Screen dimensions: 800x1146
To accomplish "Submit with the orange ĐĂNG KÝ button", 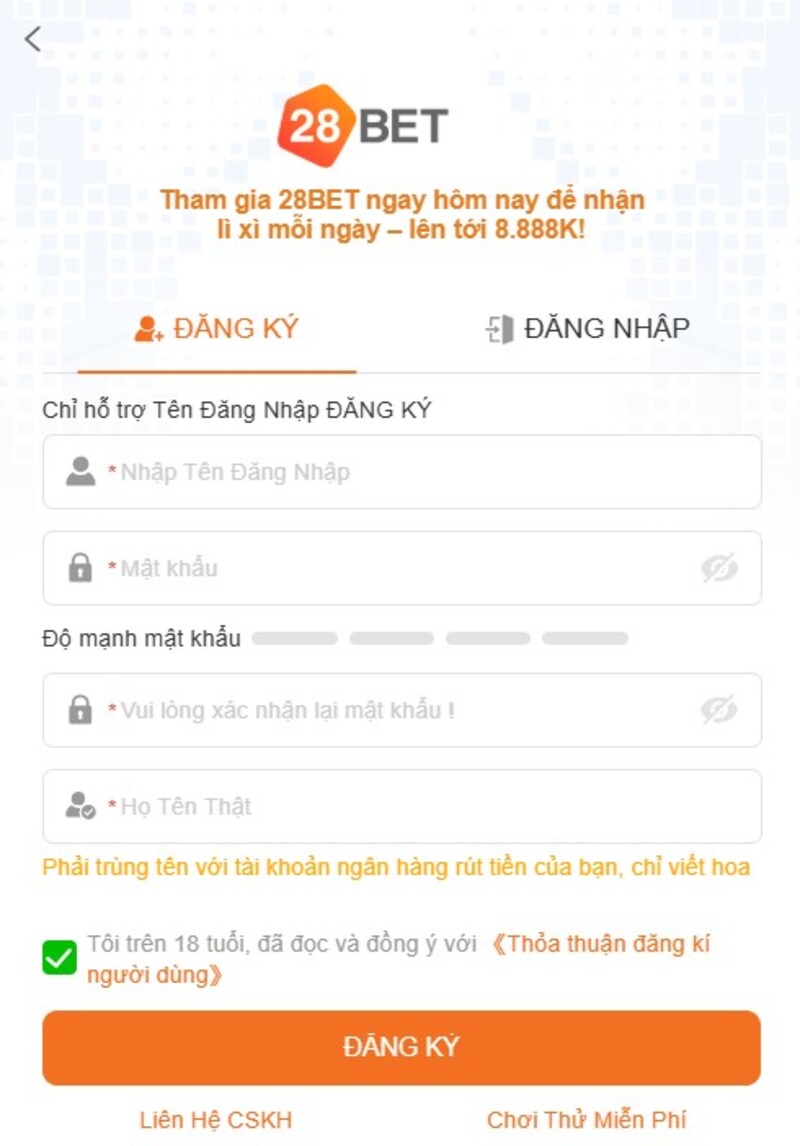I will [401, 1047].
